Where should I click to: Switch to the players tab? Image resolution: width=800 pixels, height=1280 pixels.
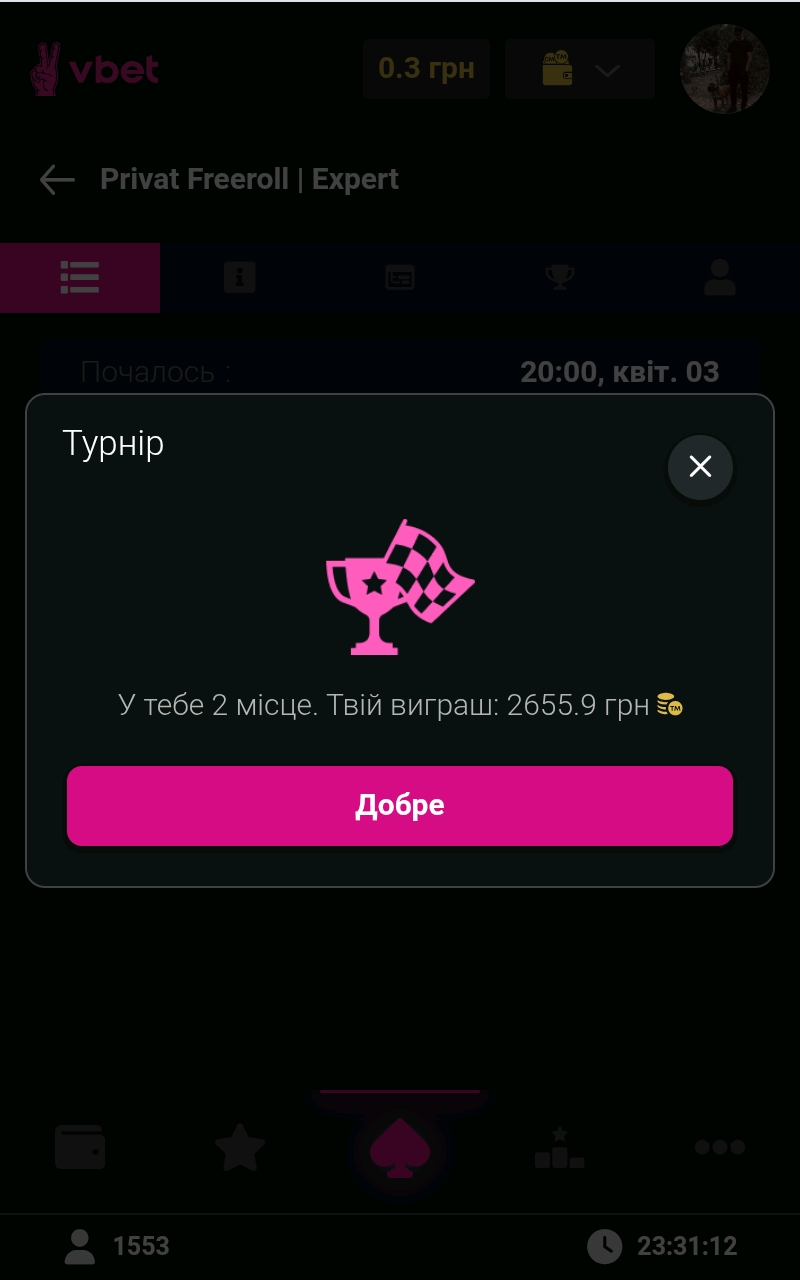(720, 277)
